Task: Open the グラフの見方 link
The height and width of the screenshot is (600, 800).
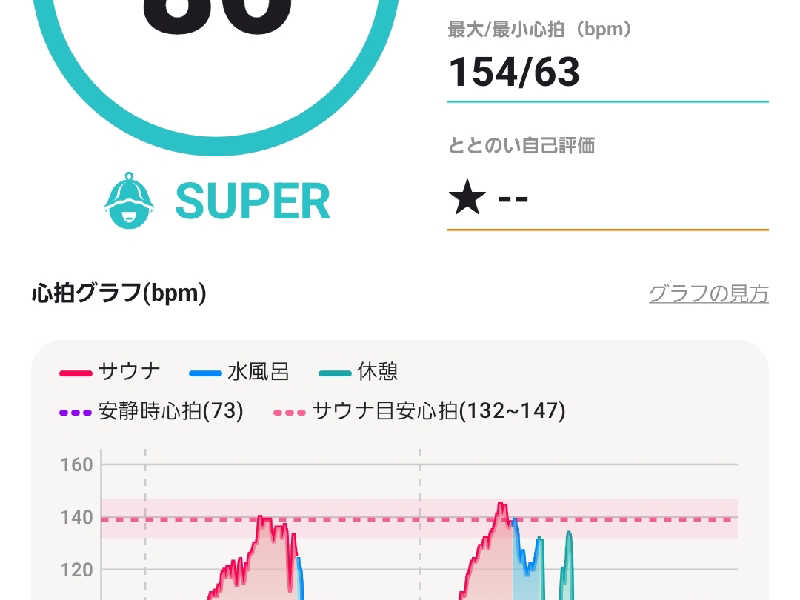Action: (x=708, y=294)
